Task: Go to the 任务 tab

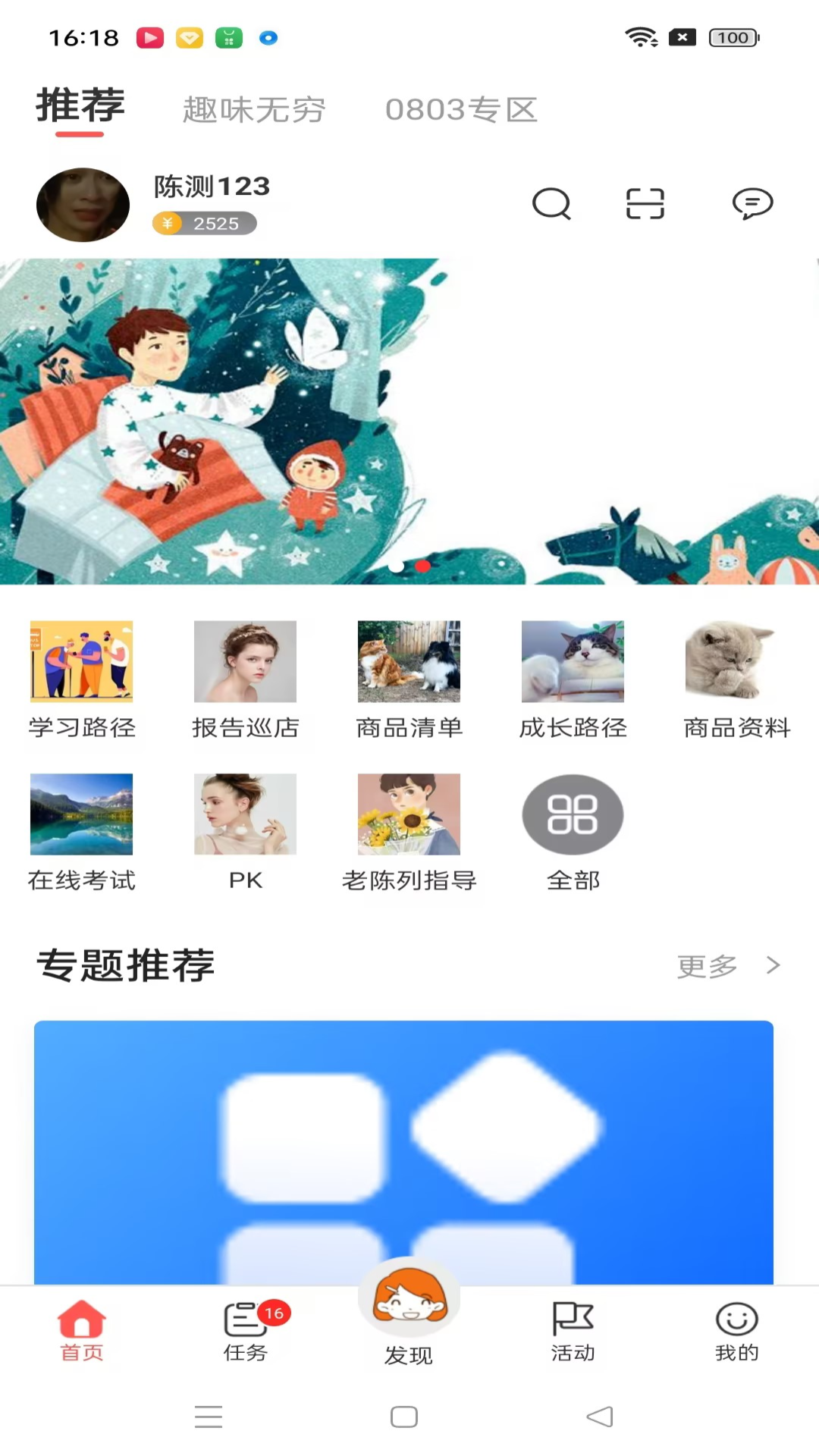Action: tap(246, 1332)
